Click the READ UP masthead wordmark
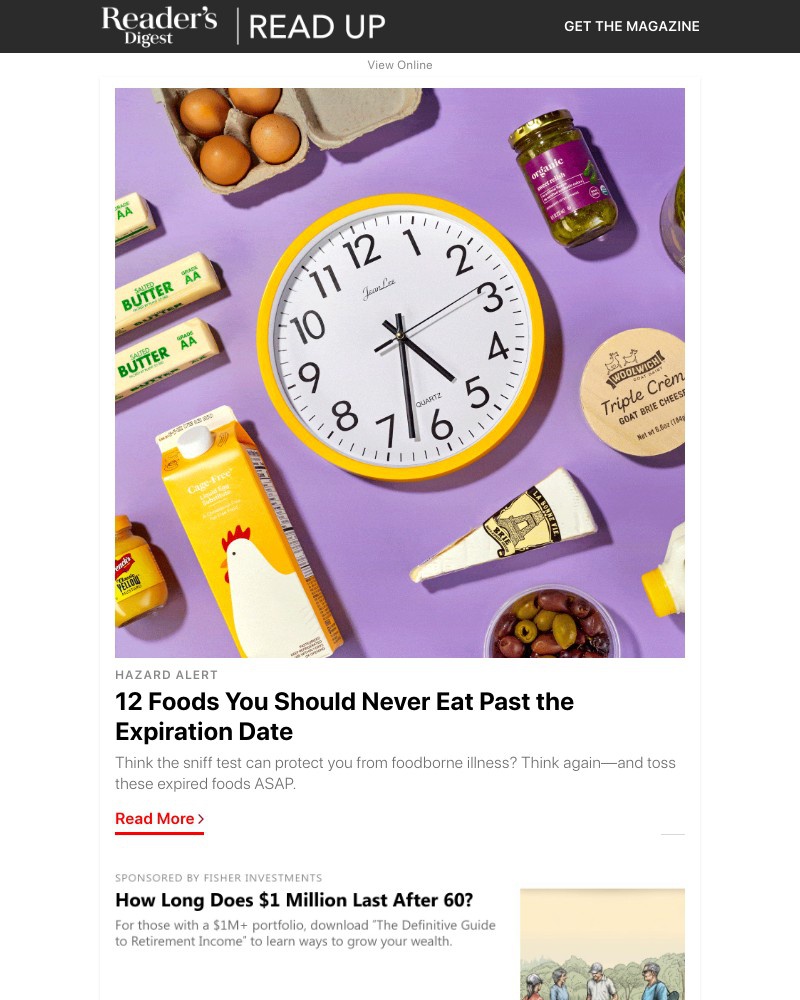 317,26
